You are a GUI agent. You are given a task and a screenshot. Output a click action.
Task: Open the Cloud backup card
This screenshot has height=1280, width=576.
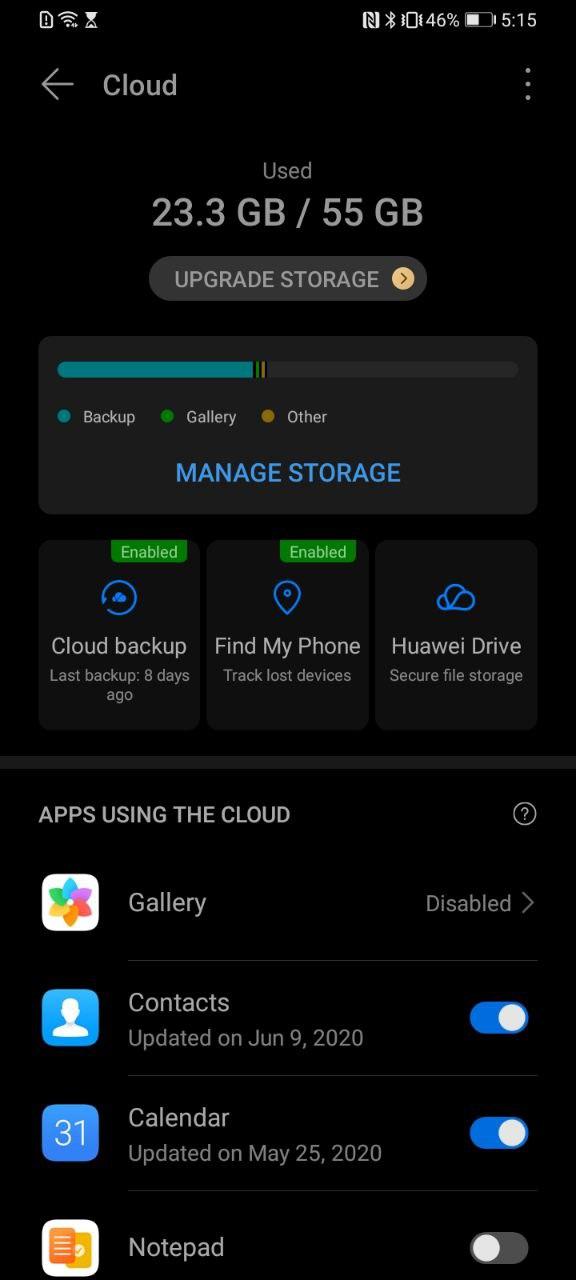[x=119, y=635]
